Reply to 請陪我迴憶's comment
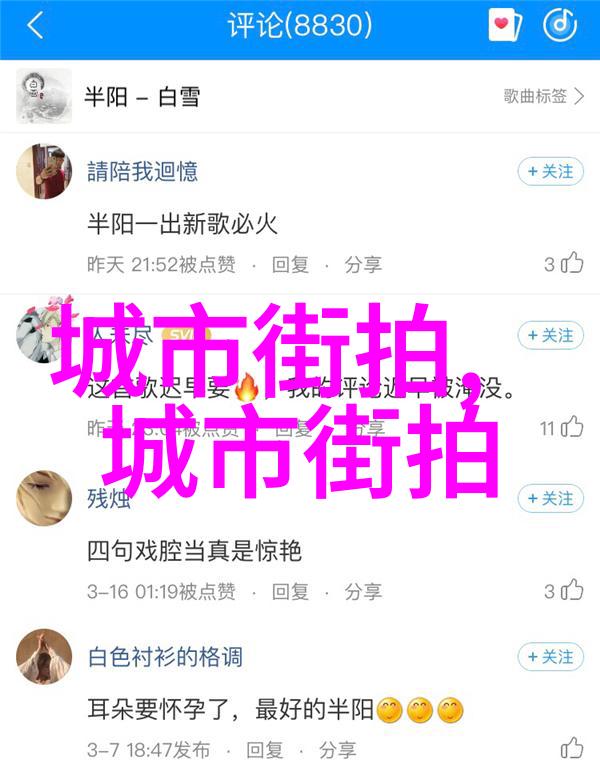Image resolution: width=600 pixels, height=779 pixels. tap(291, 264)
